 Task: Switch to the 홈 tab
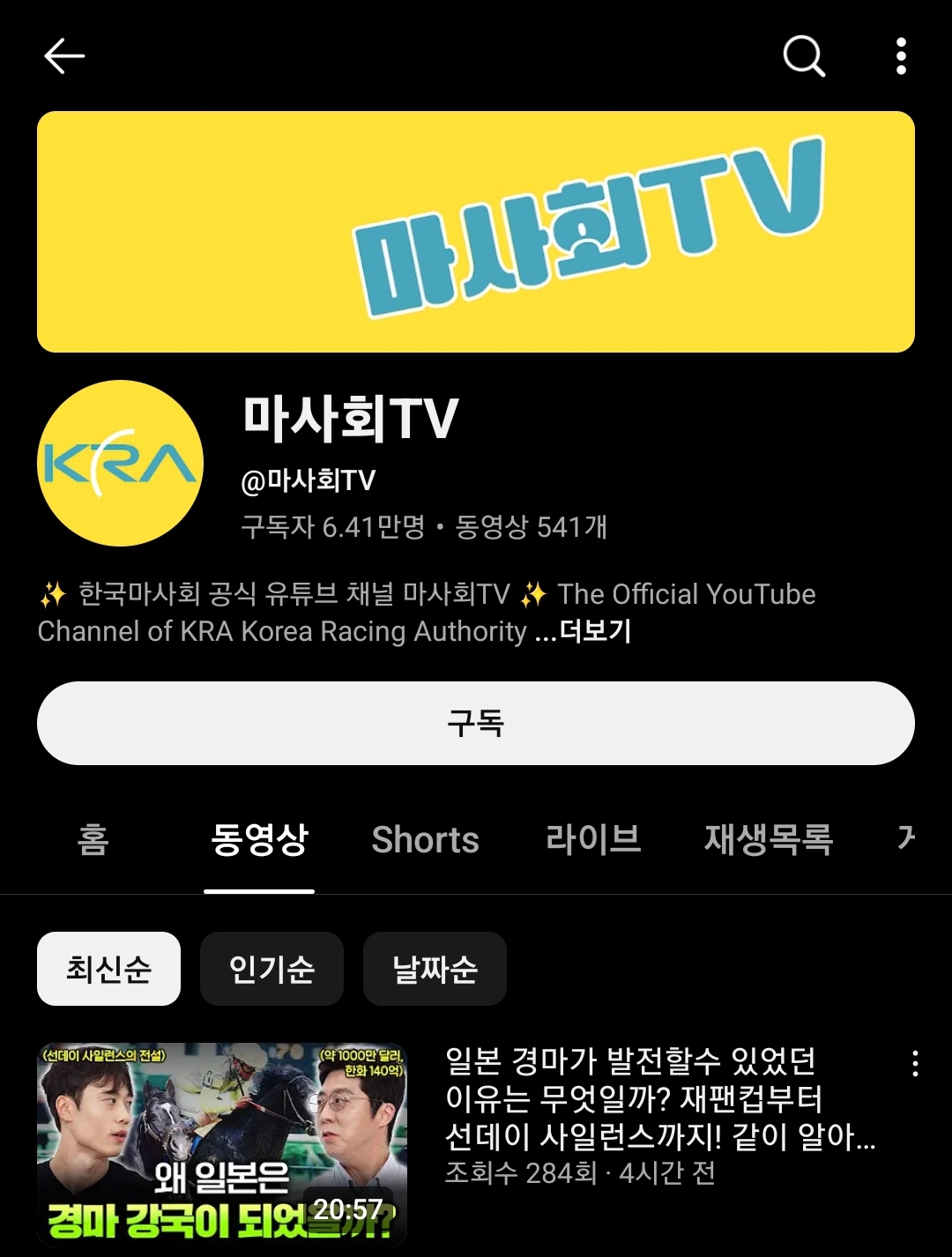[x=93, y=839]
